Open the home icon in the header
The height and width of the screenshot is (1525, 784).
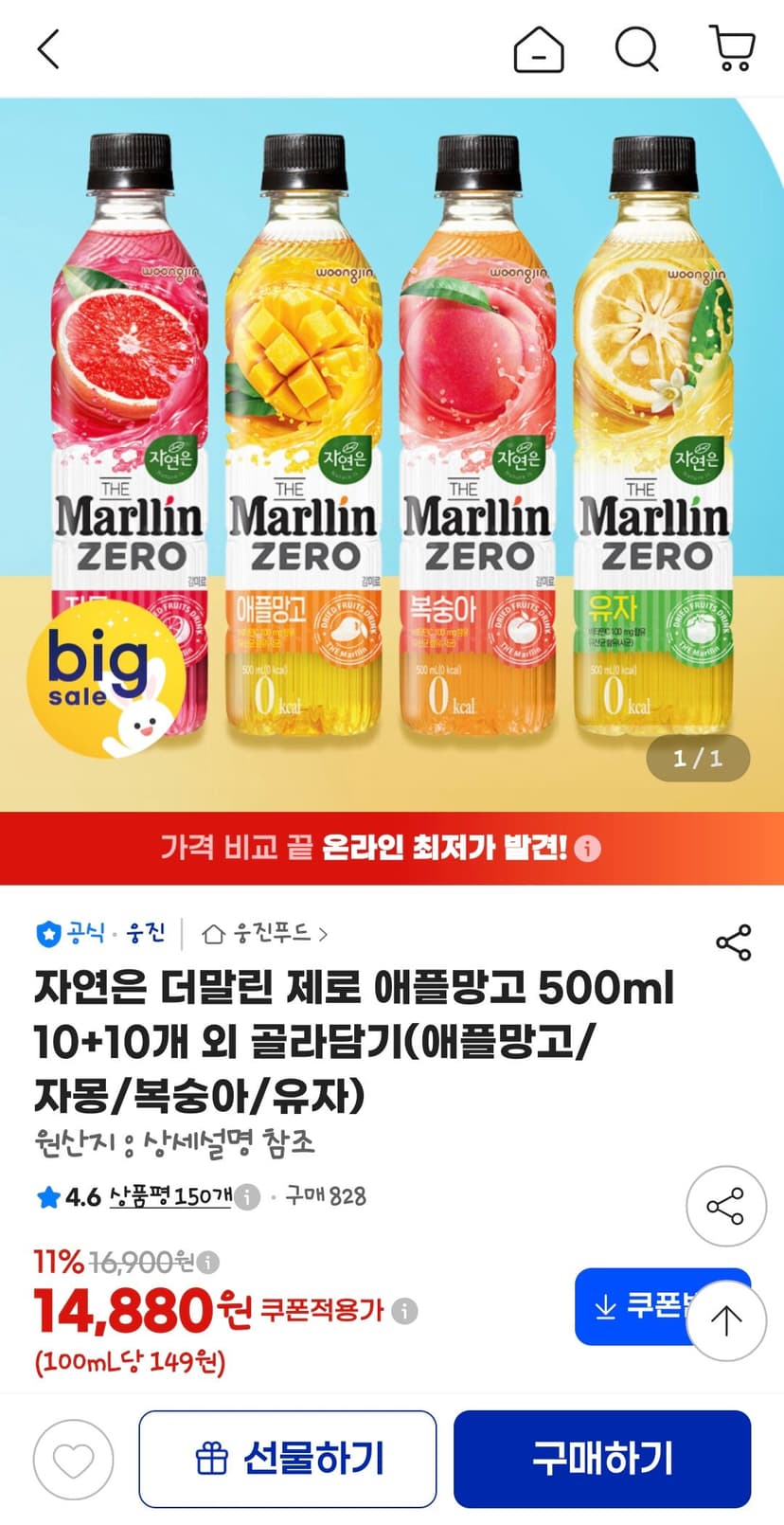pos(539,49)
